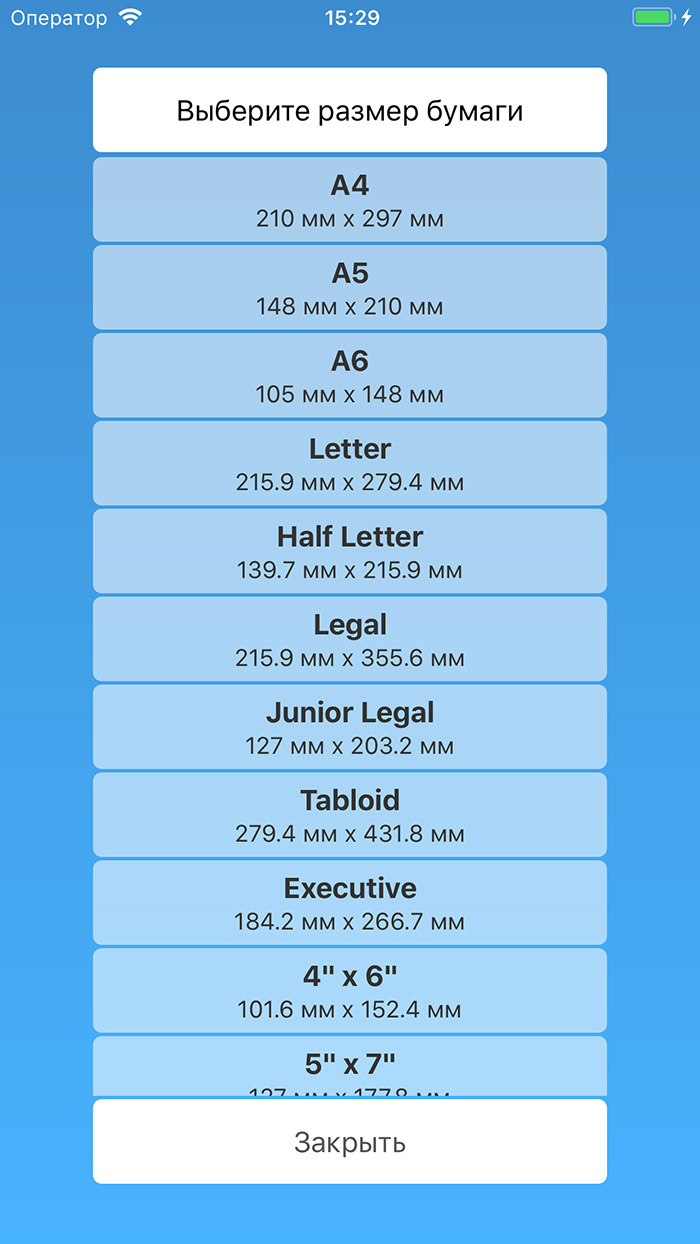This screenshot has width=700, height=1244.
Task: Select the Executive paper size
Action: (x=350, y=903)
